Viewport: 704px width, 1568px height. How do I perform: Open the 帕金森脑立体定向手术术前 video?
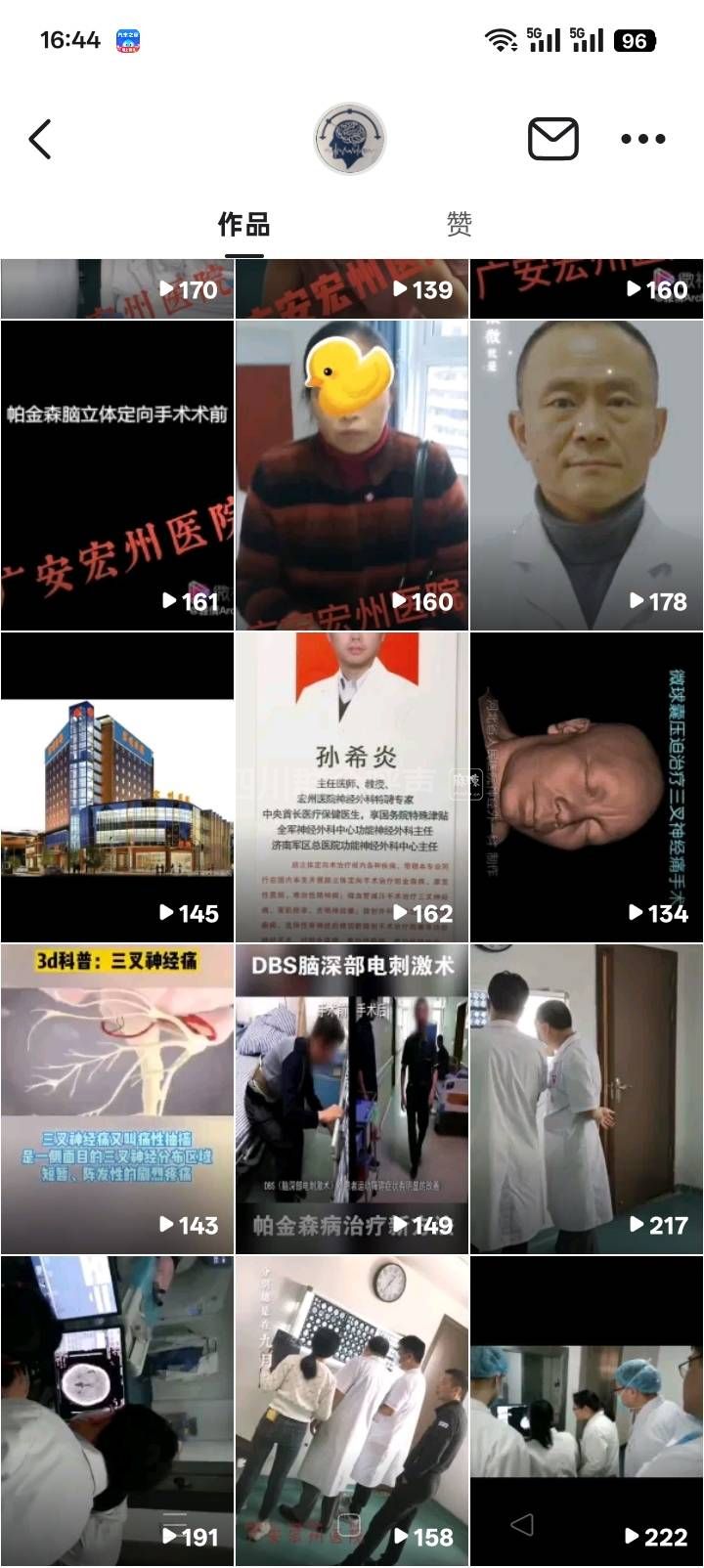117,475
